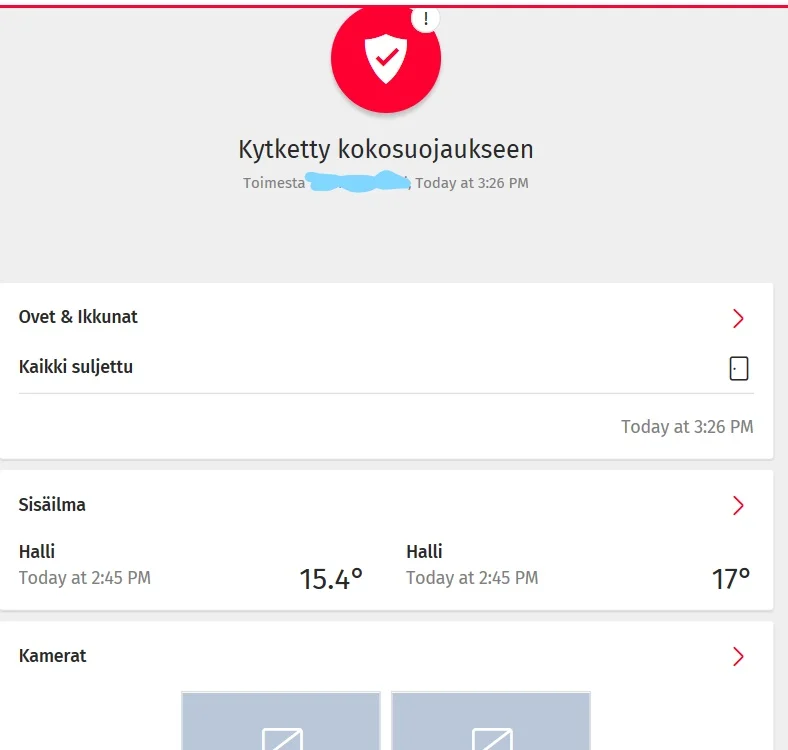Open the Kamerat cameras section

tap(738, 656)
